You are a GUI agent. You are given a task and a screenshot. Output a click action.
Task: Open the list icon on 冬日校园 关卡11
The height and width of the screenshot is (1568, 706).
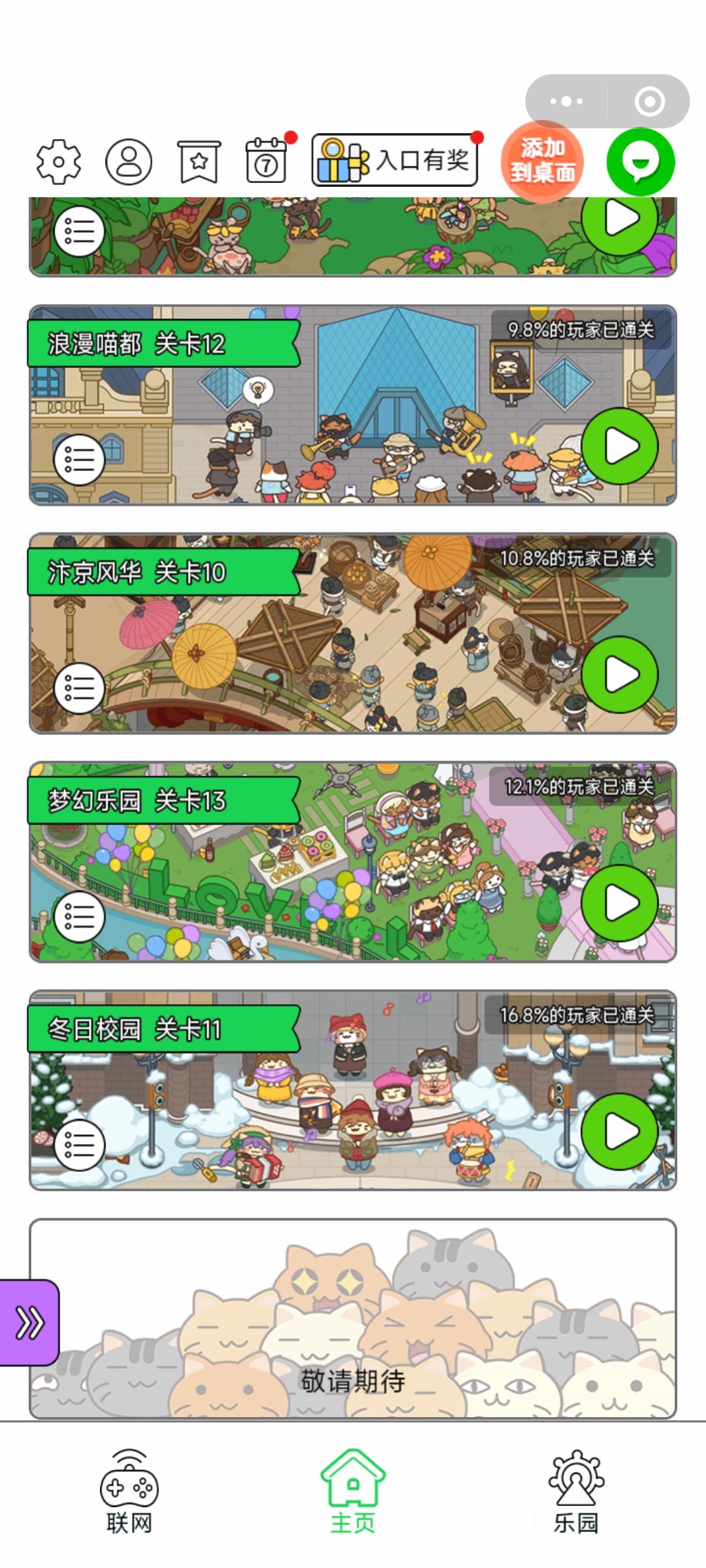pos(79,1145)
